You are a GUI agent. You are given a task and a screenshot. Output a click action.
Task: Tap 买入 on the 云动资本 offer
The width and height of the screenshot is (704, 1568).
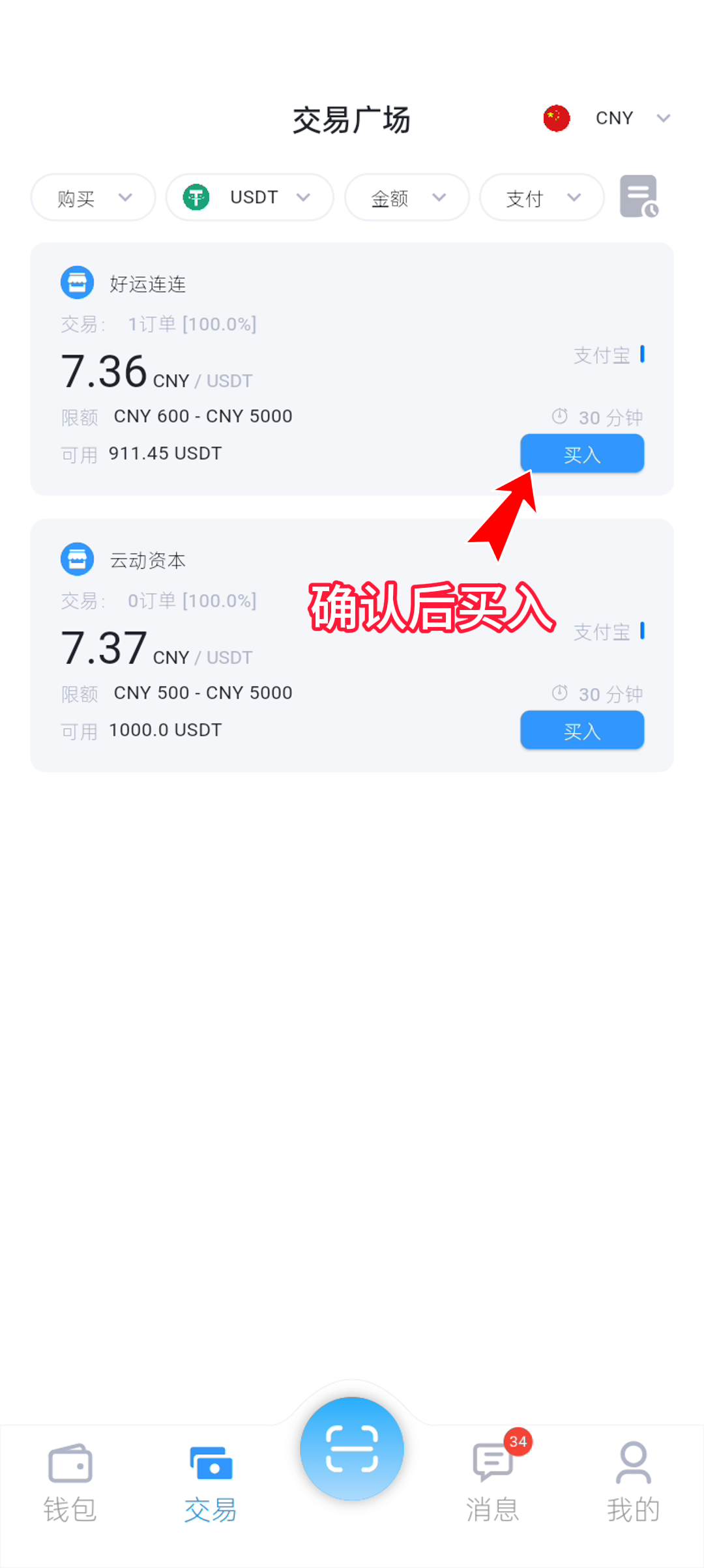581,731
